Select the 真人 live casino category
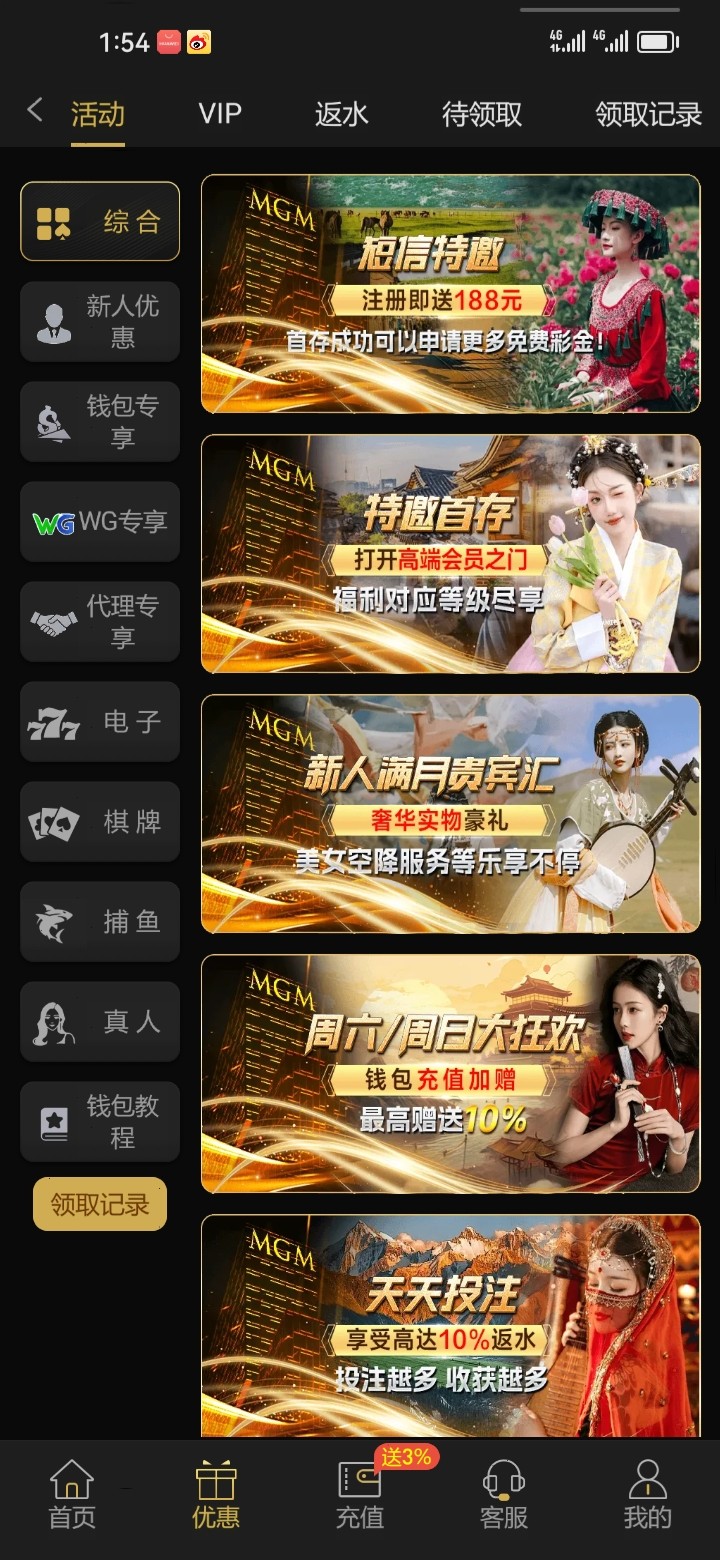Viewport: 720px width, 1560px height. tap(100, 1021)
